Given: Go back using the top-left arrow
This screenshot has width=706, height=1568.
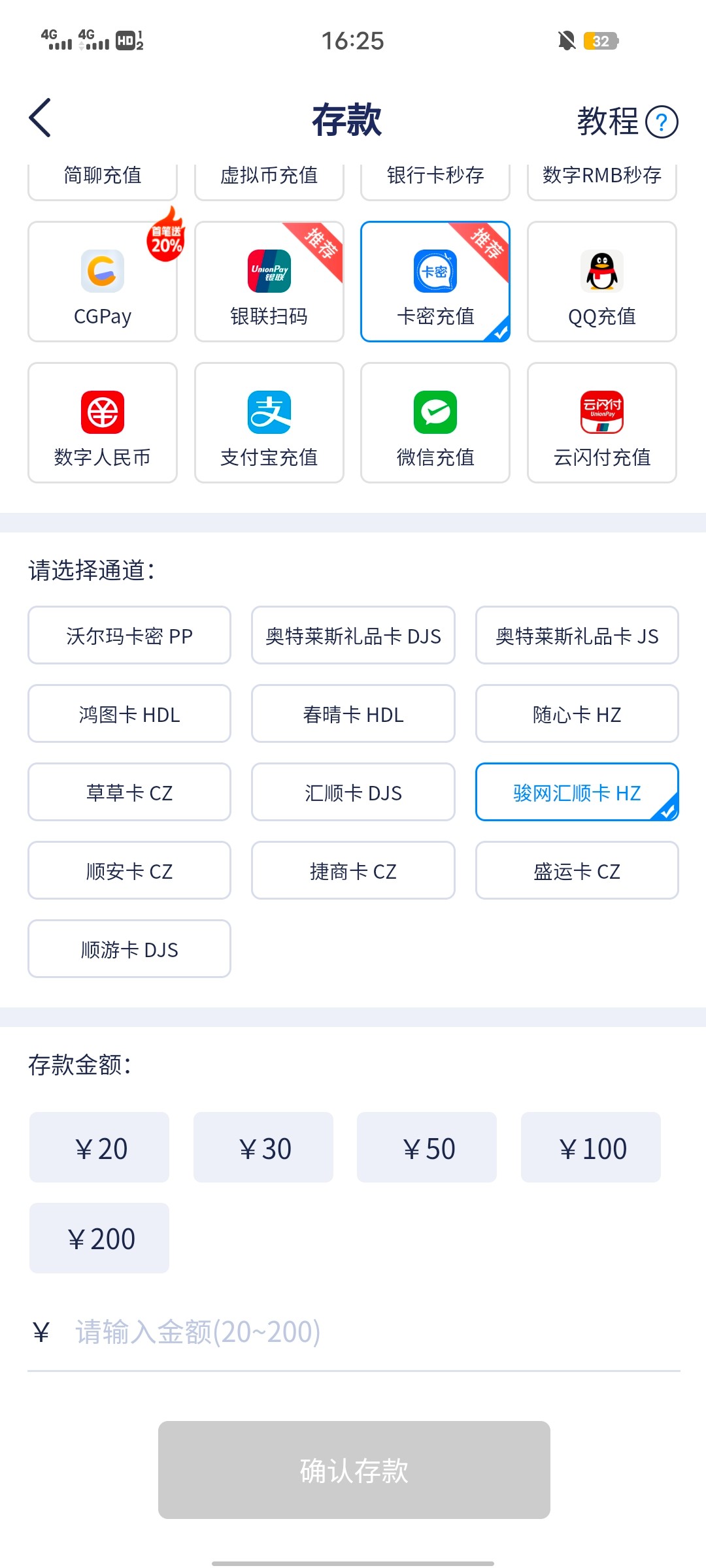Looking at the screenshot, I should [41, 118].
